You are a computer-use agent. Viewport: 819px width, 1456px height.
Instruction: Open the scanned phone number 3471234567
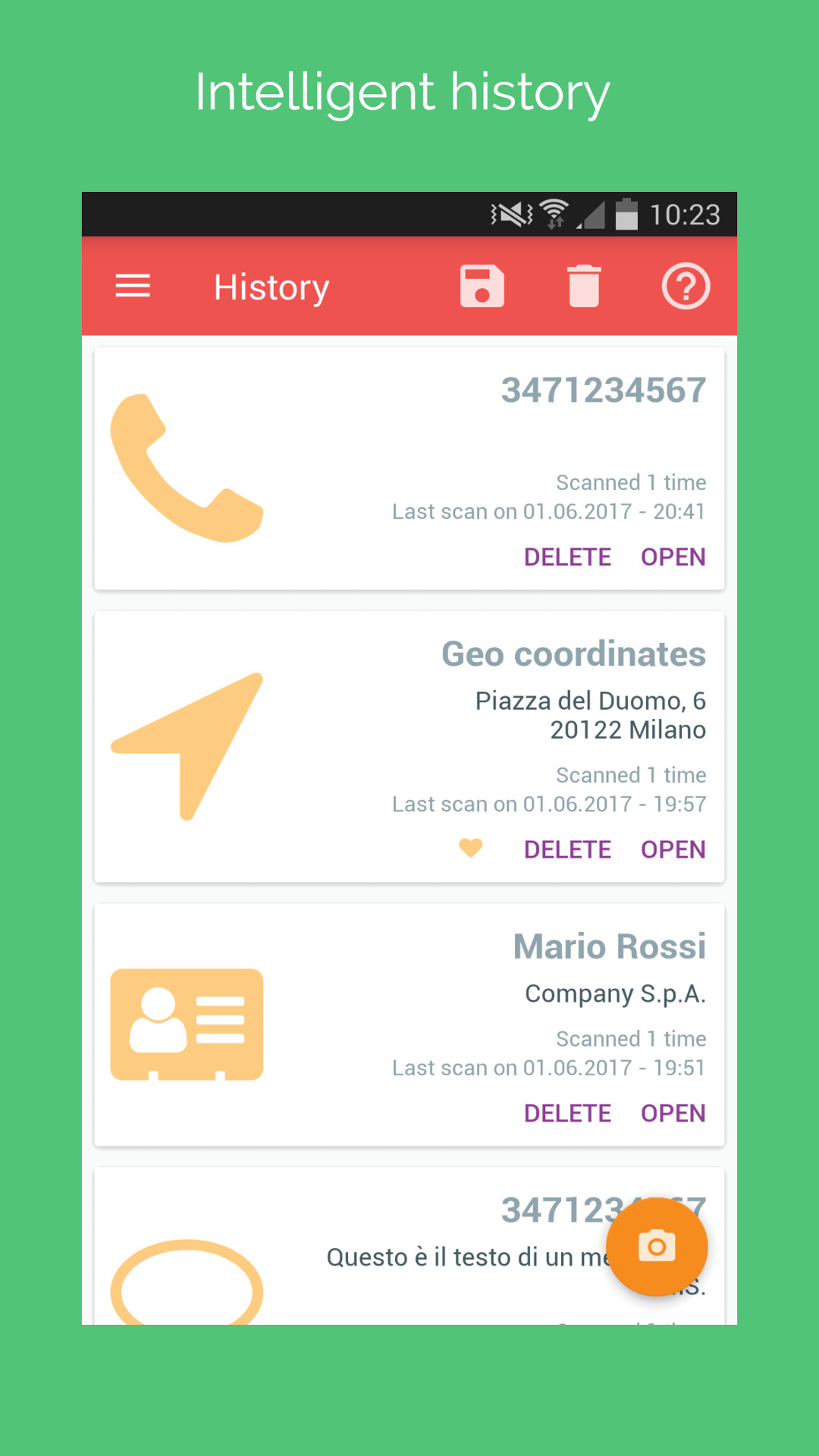tap(672, 557)
